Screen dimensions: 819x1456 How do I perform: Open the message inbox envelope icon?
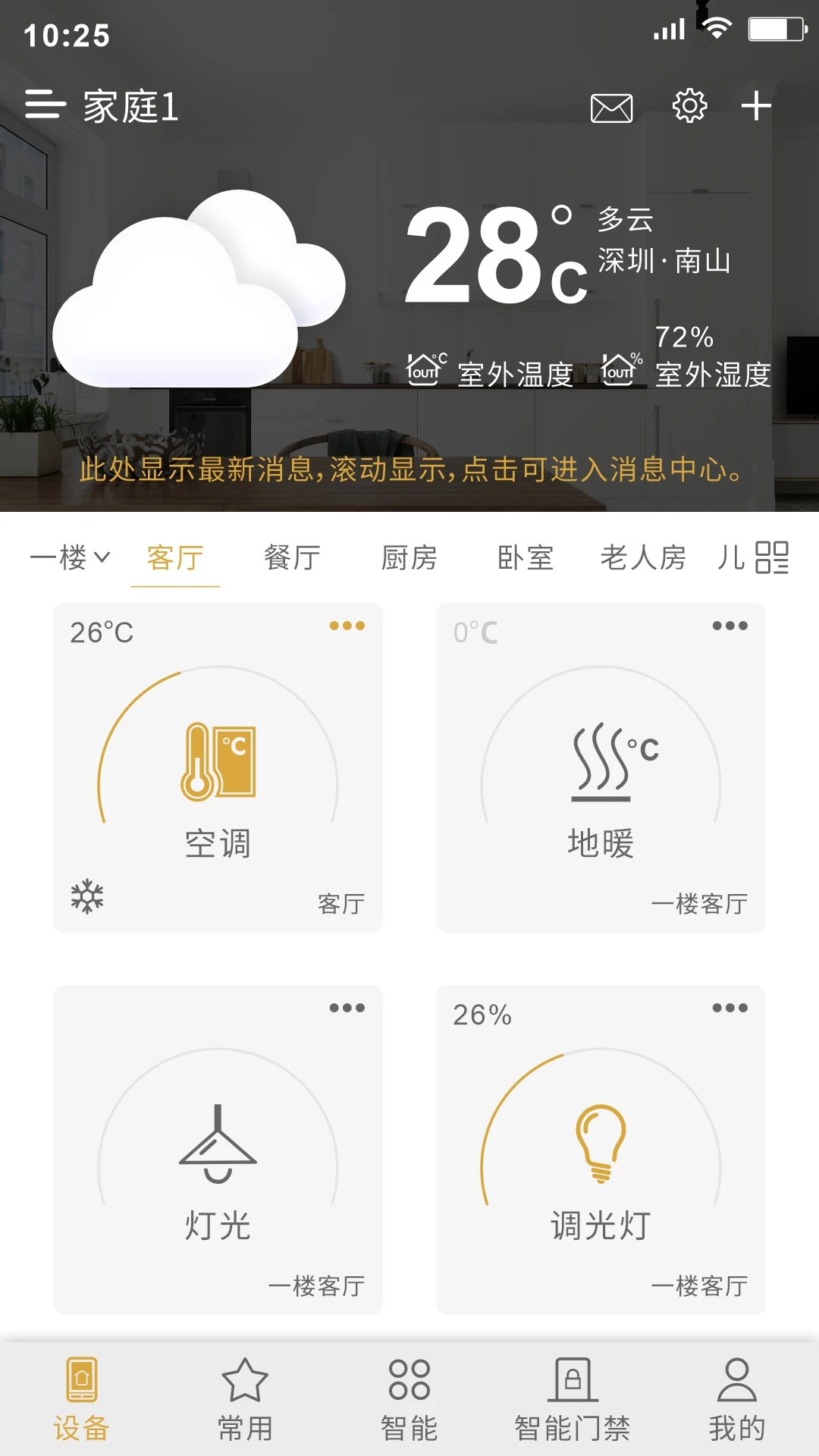coord(611,108)
